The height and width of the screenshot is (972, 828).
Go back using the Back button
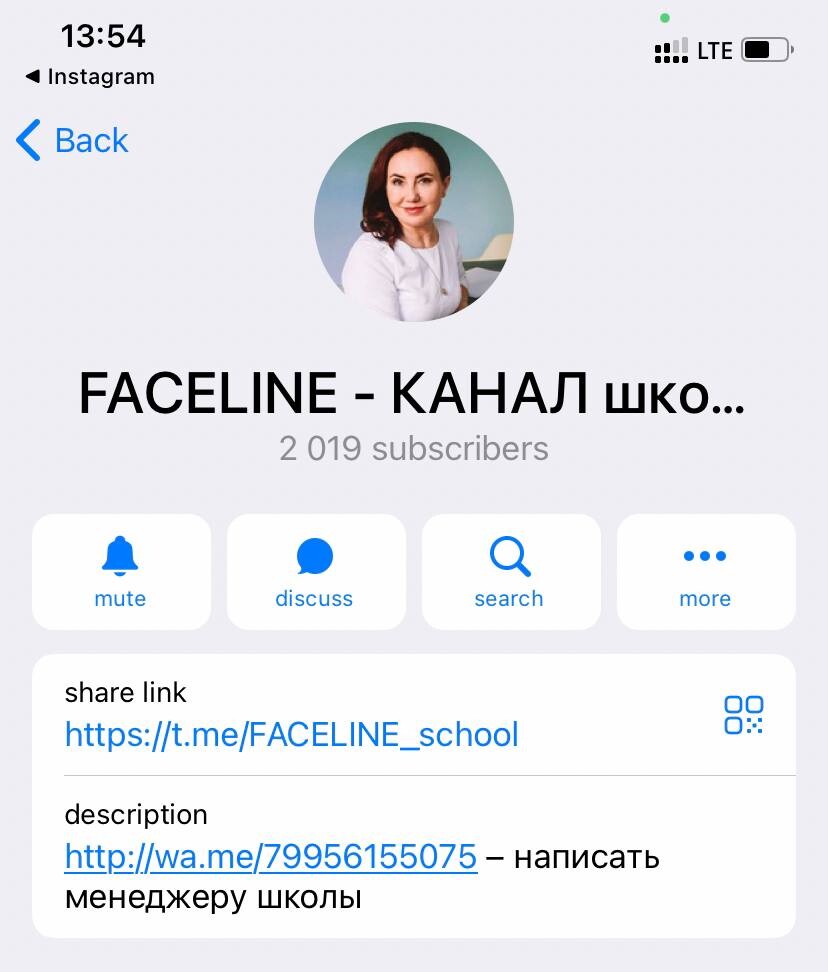(73, 140)
